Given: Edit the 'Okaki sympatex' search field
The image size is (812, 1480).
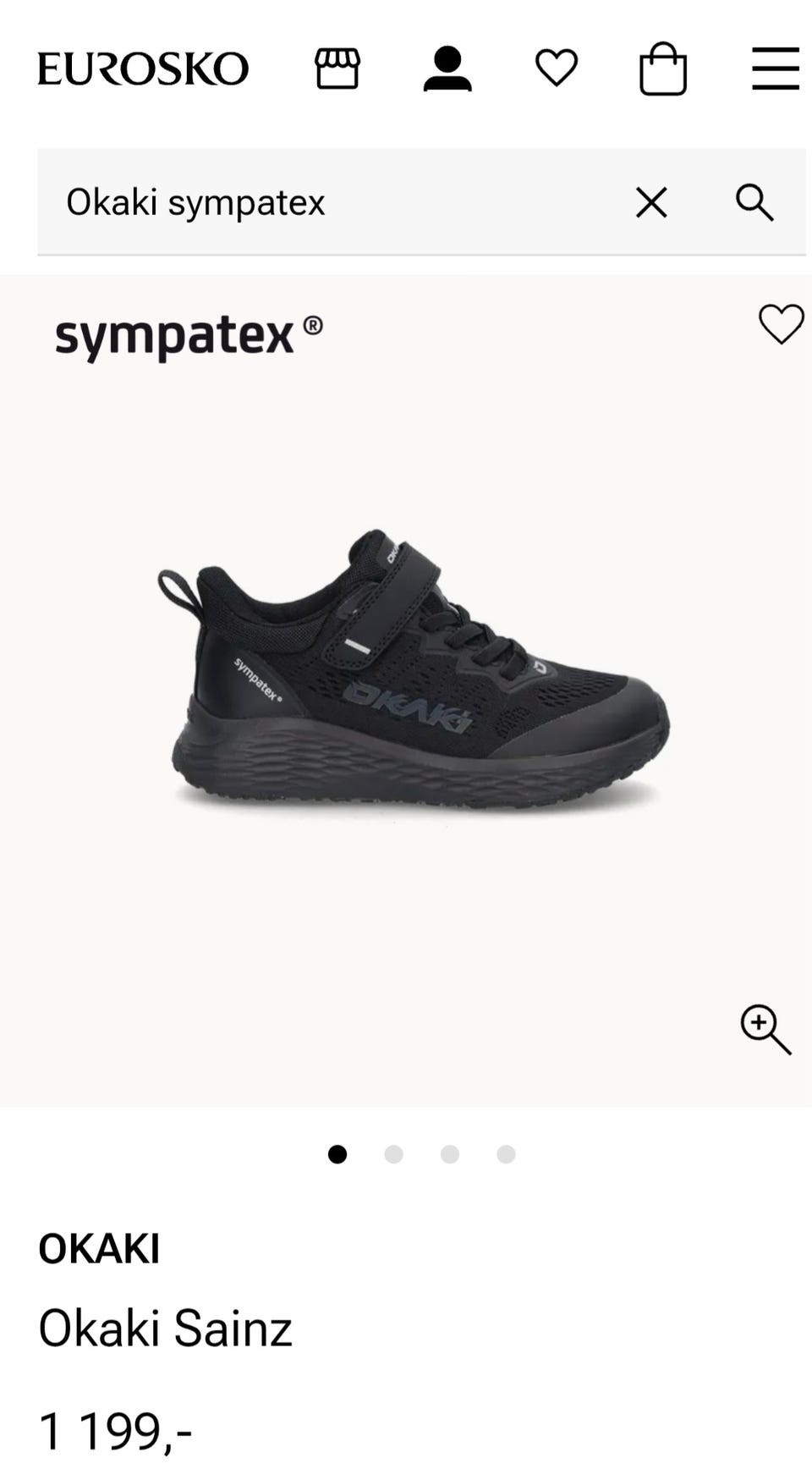Looking at the screenshot, I should (x=330, y=202).
